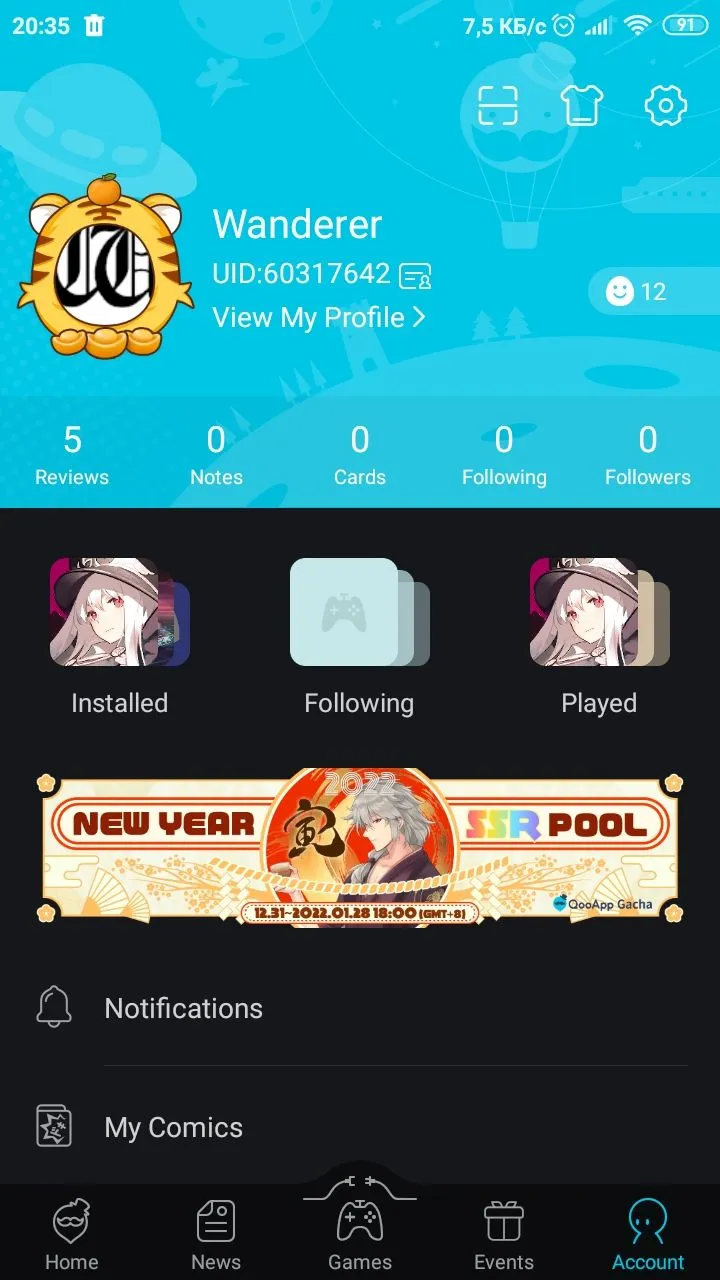Switch to the Games tab

pyautogui.click(x=360, y=1235)
